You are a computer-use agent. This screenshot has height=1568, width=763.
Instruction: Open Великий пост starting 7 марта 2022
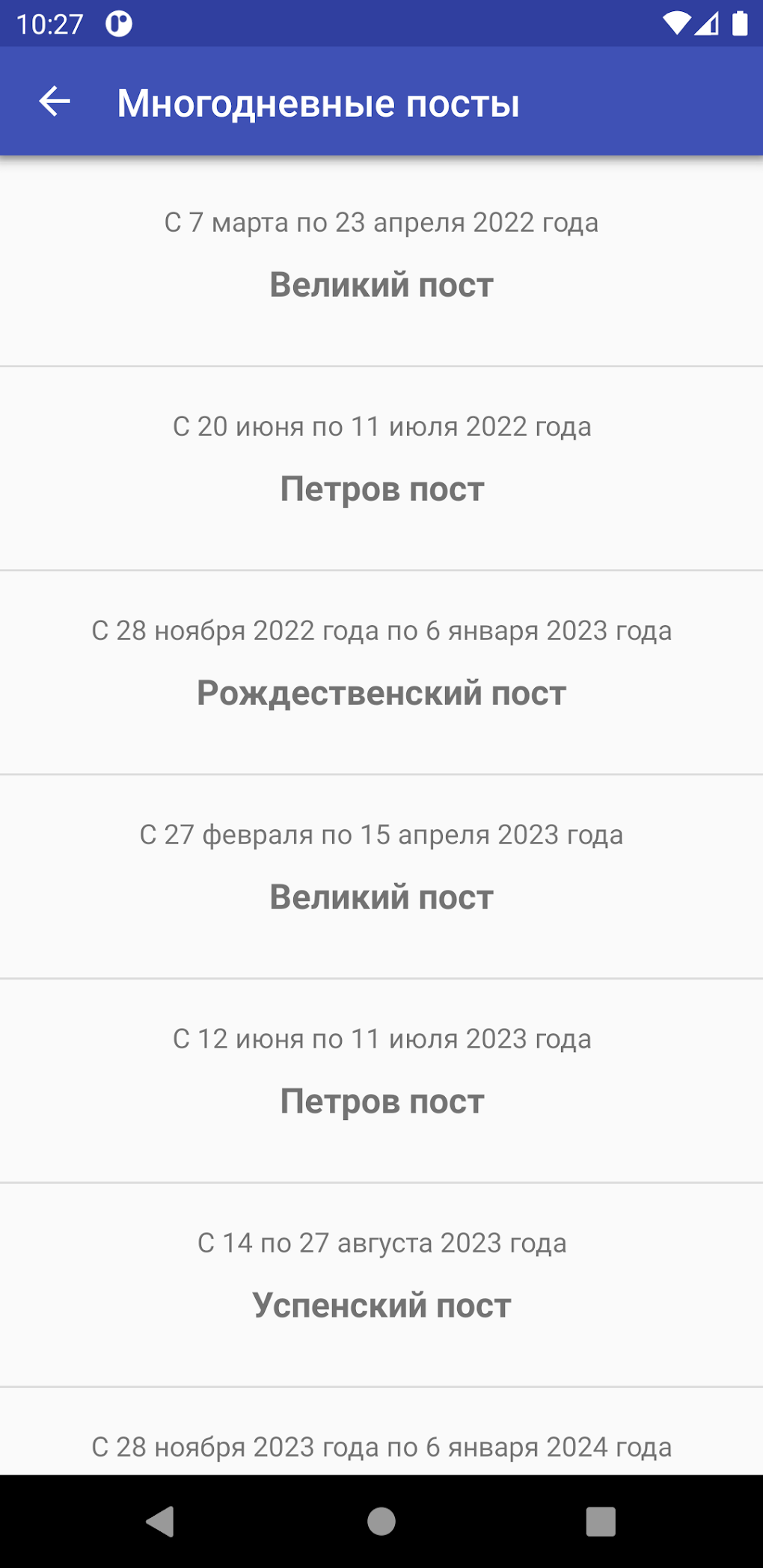coord(381,260)
